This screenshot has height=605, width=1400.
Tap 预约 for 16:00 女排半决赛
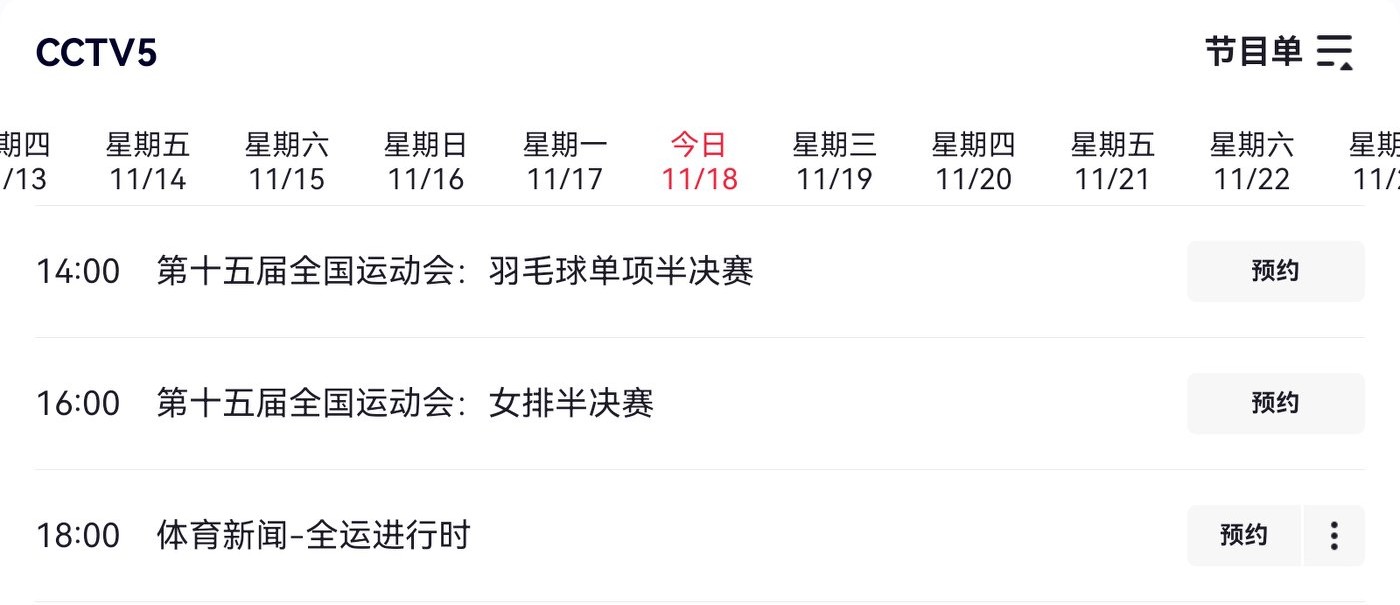(1275, 403)
